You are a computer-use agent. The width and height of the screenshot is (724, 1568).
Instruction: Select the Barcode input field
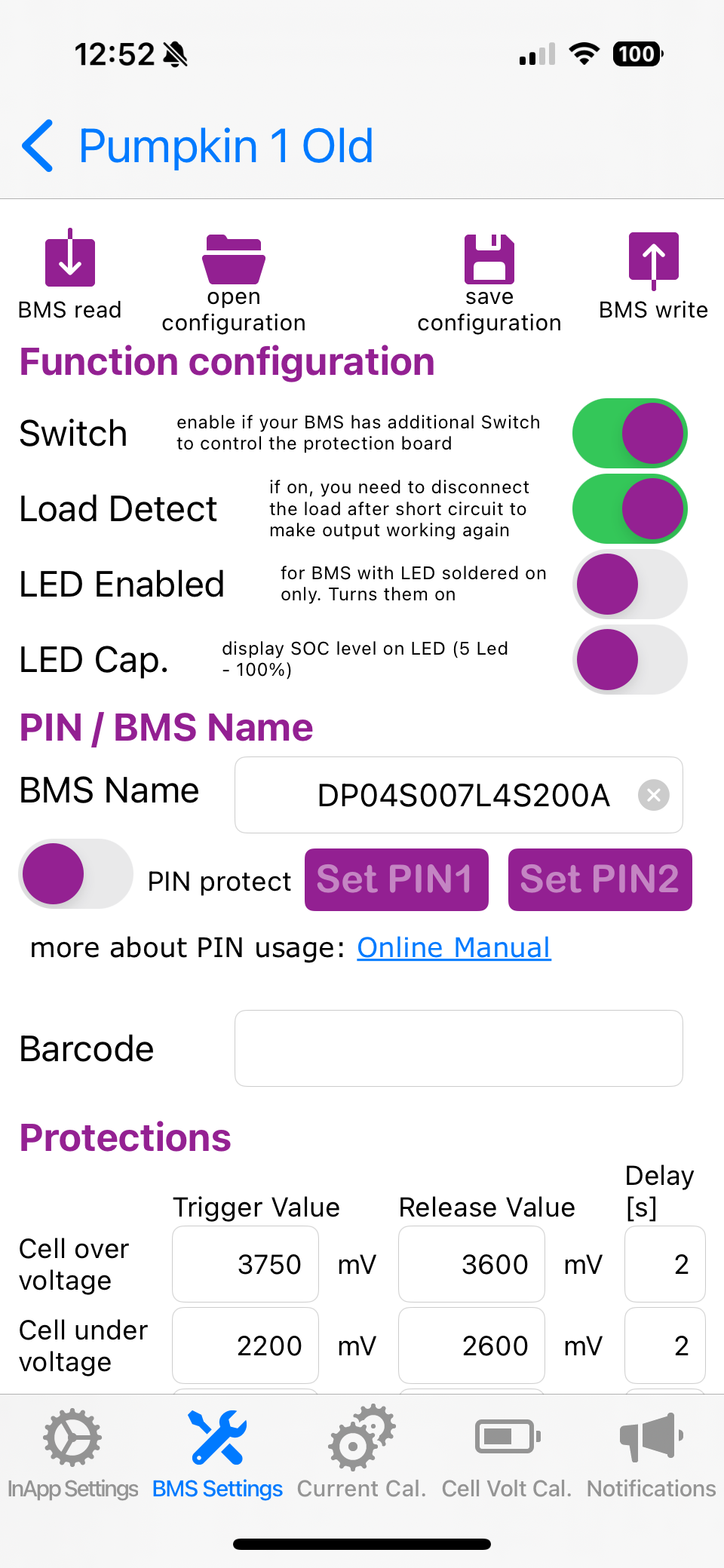459,1048
